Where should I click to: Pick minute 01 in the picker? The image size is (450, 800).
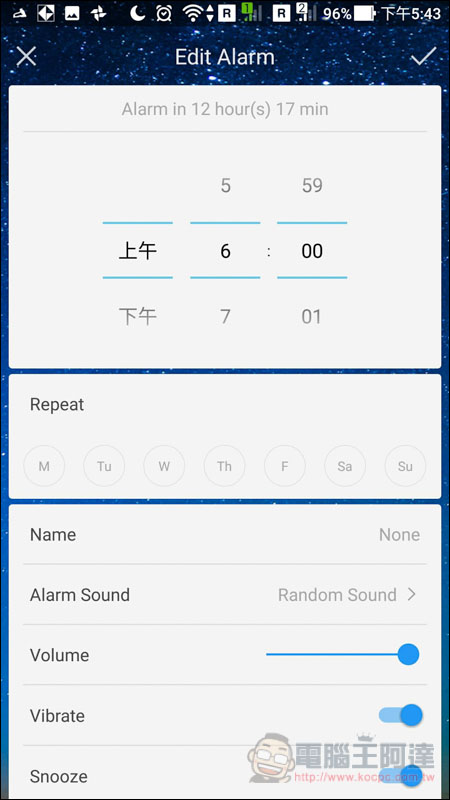[311, 317]
